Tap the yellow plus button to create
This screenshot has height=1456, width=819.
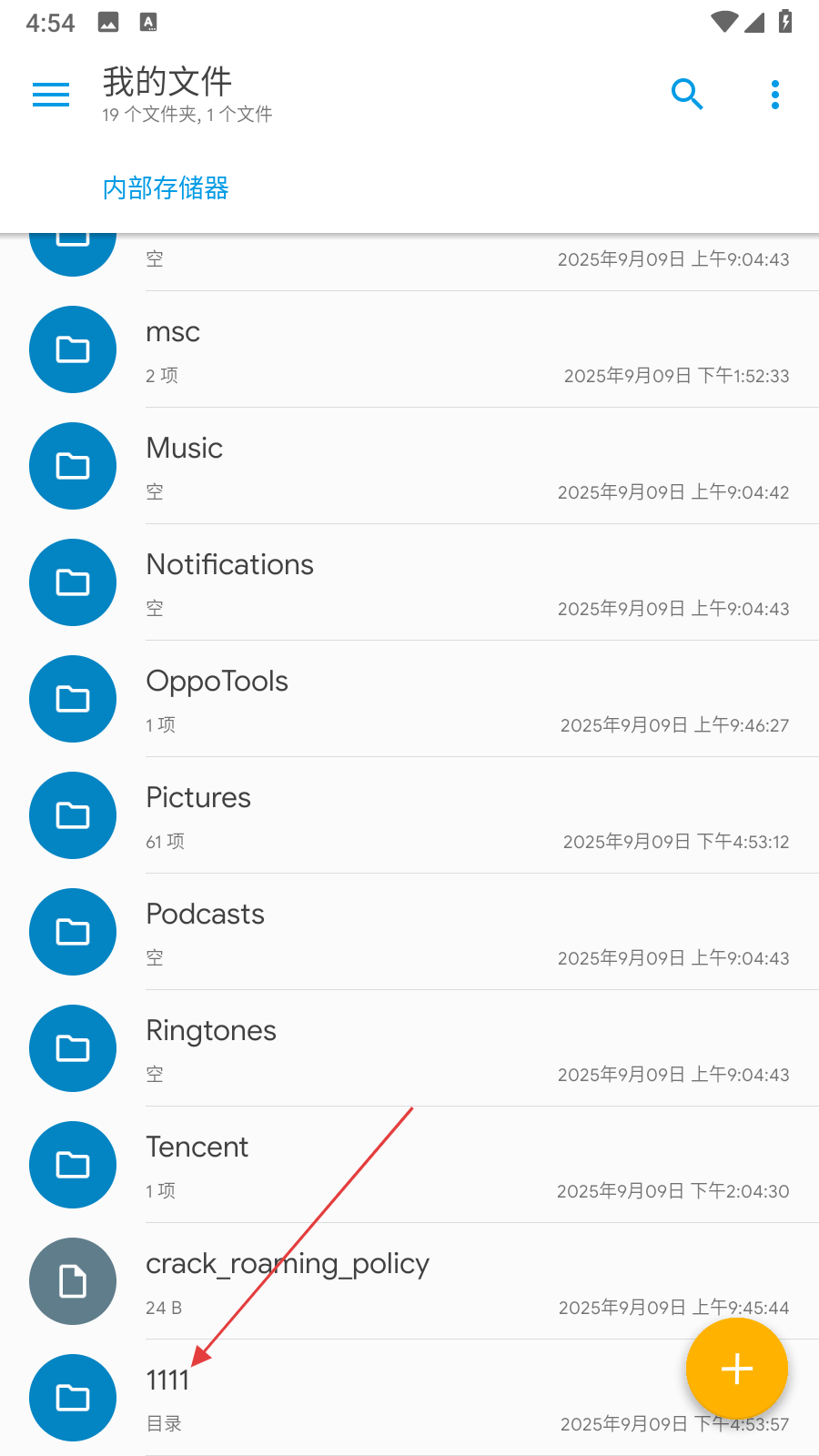pyautogui.click(x=737, y=1369)
